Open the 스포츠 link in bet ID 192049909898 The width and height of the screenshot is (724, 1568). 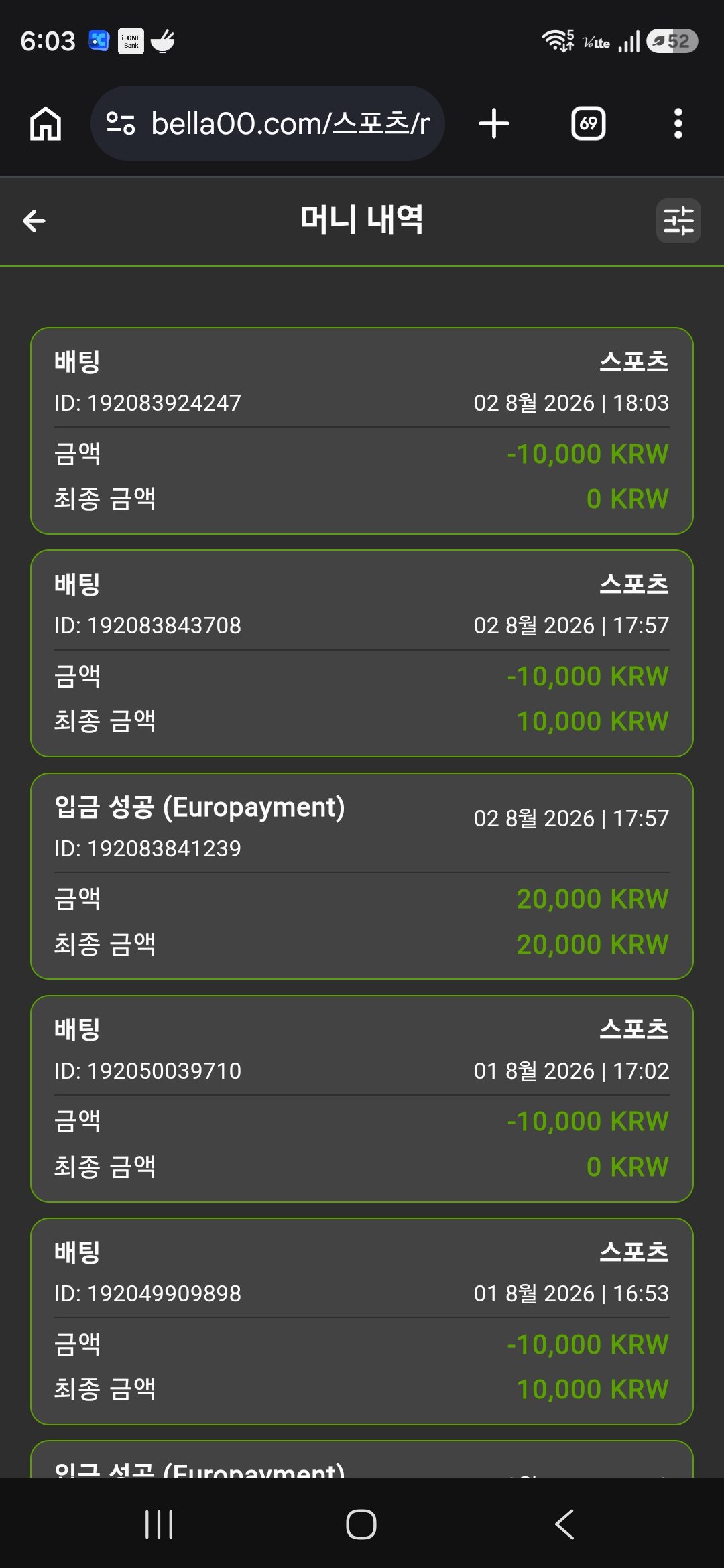tap(634, 1252)
